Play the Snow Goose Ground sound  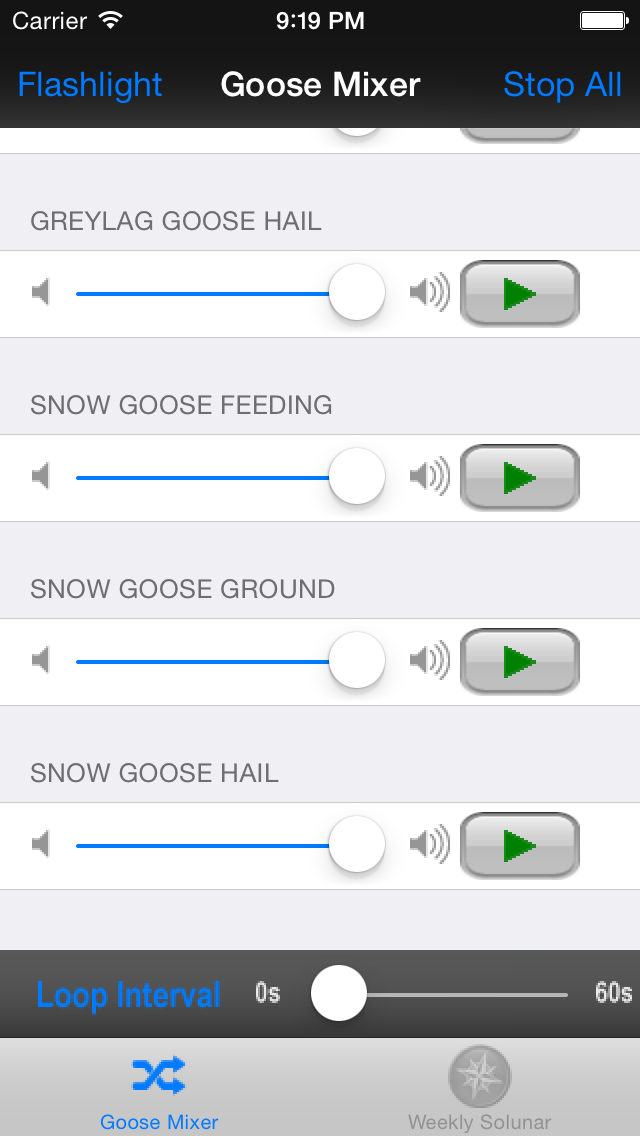point(519,662)
